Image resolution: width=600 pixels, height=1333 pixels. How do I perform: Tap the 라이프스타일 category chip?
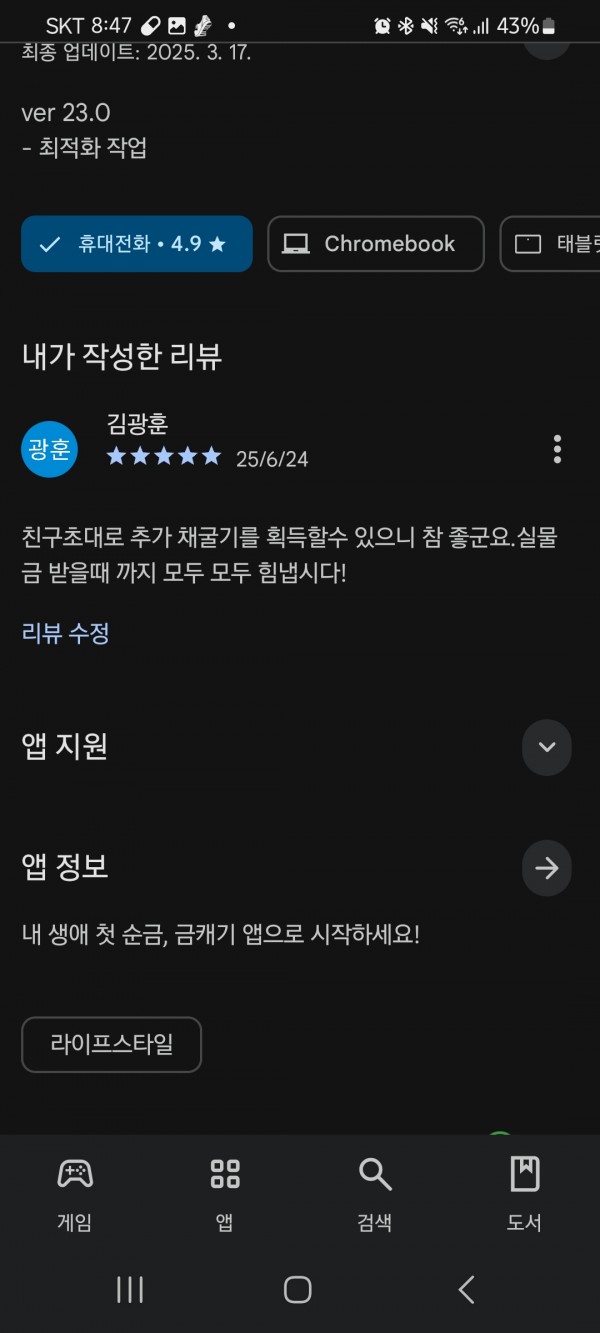112,1045
